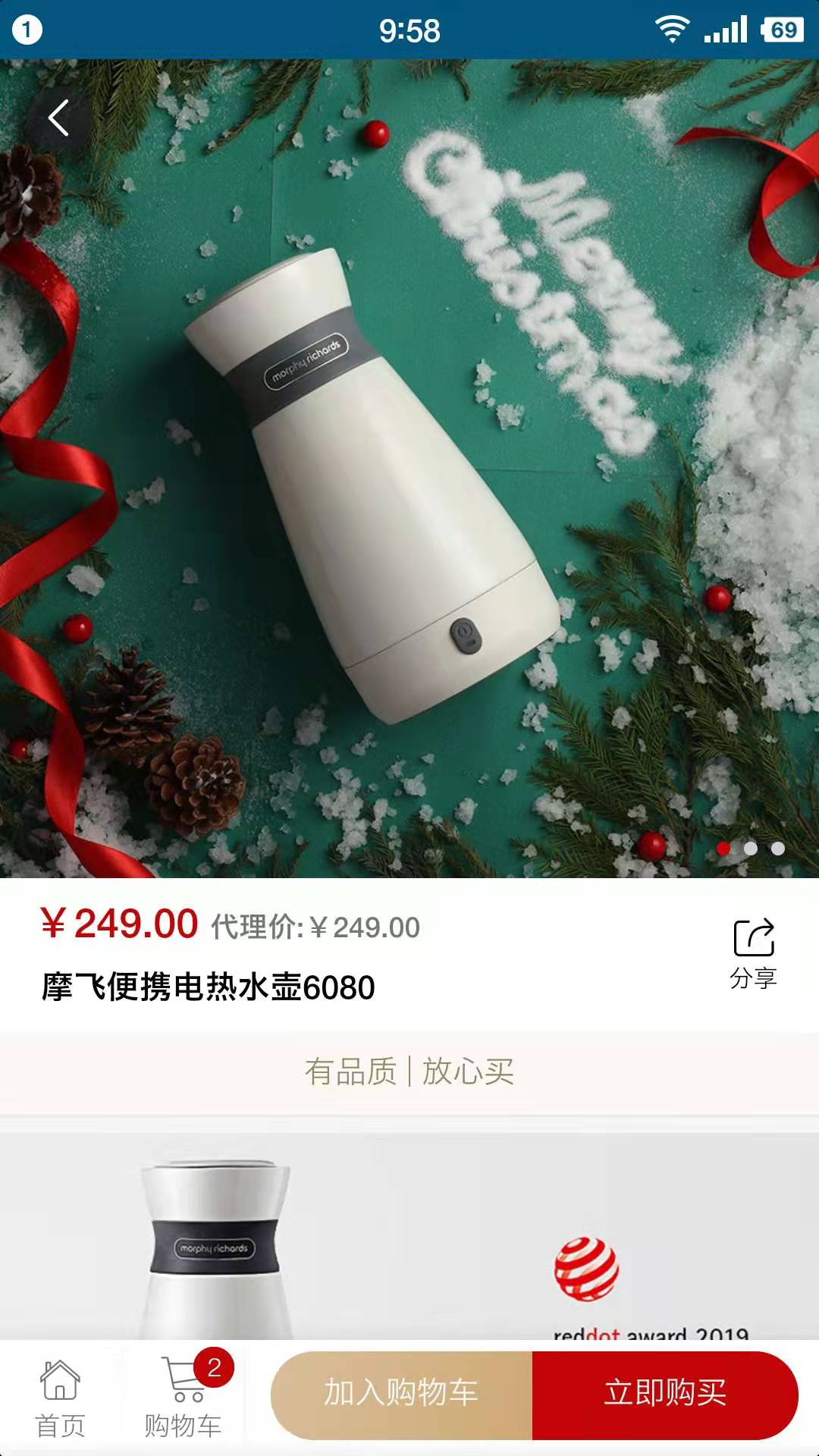The image size is (819, 1456).
Task: Go back using the top-left arrow
Action: tap(58, 118)
